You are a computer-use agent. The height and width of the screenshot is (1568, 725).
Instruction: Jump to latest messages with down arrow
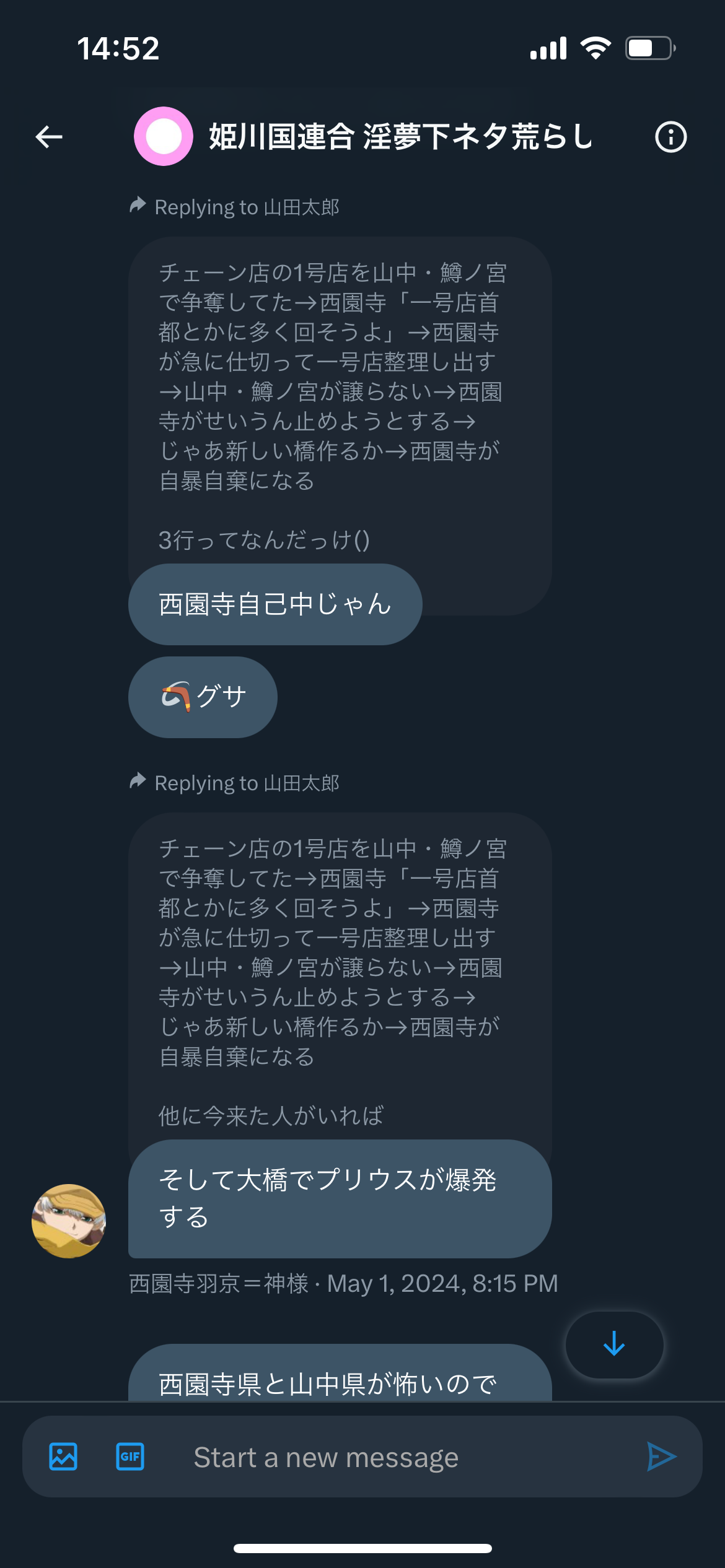click(x=614, y=1344)
